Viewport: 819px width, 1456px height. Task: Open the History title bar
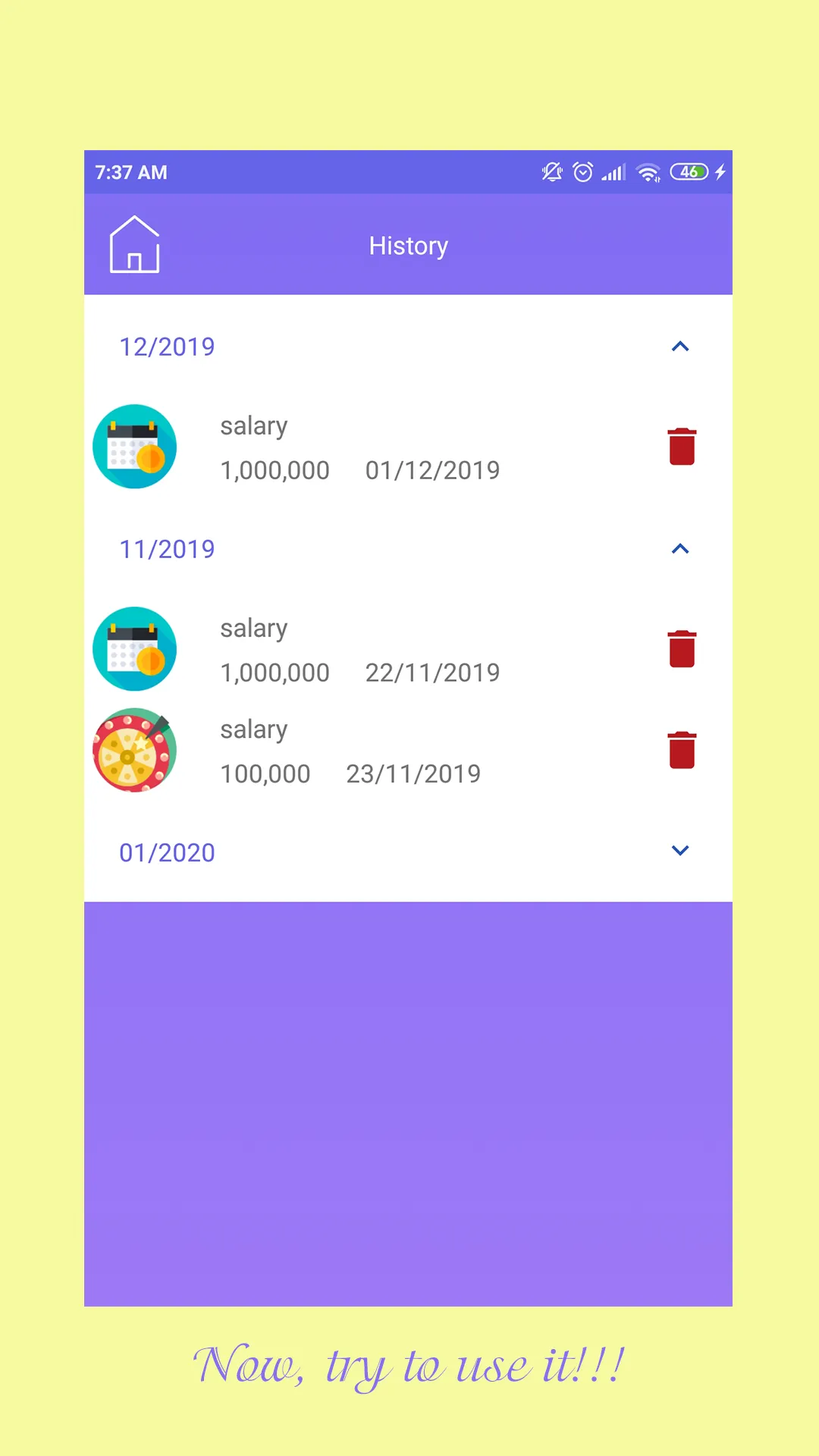pos(408,245)
